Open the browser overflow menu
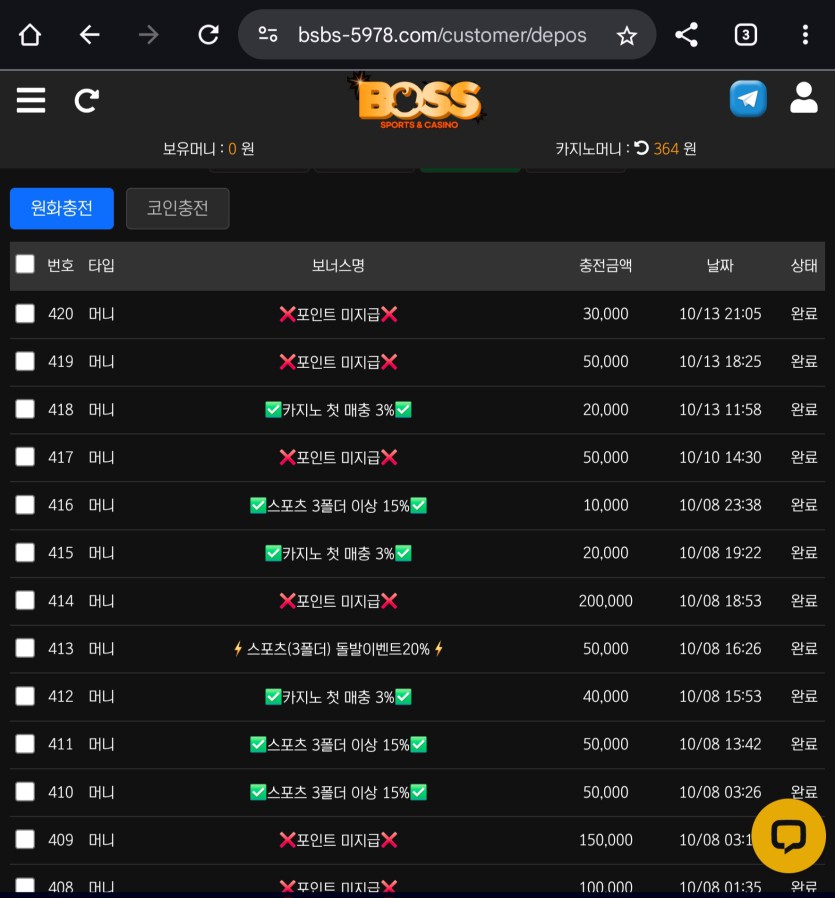The height and width of the screenshot is (898, 835). click(x=805, y=36)
